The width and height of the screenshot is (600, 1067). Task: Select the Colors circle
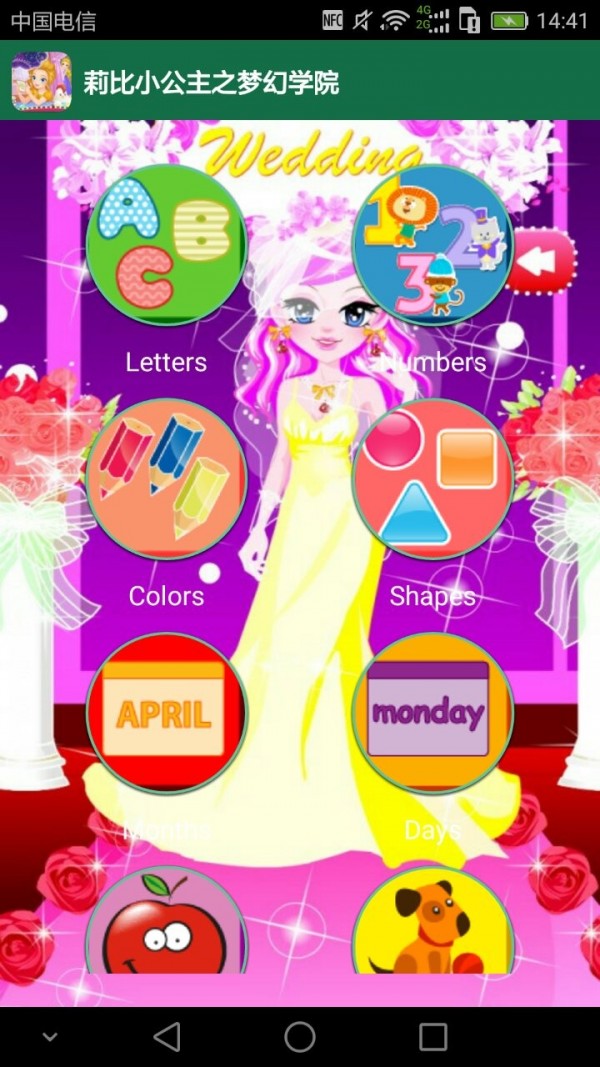pos(166,479)
